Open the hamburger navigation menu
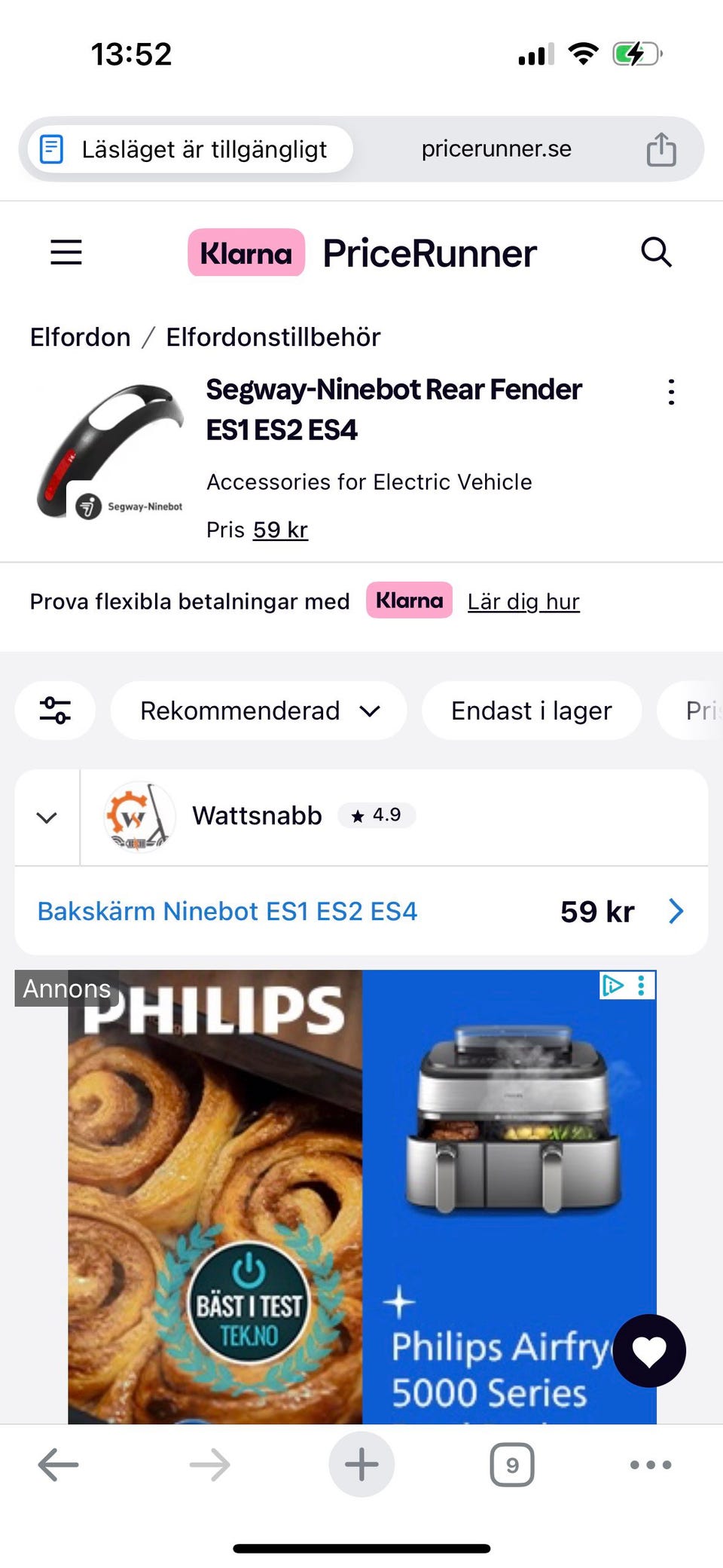The height and width of the screenshot is (1568, 723). point(66,252)
